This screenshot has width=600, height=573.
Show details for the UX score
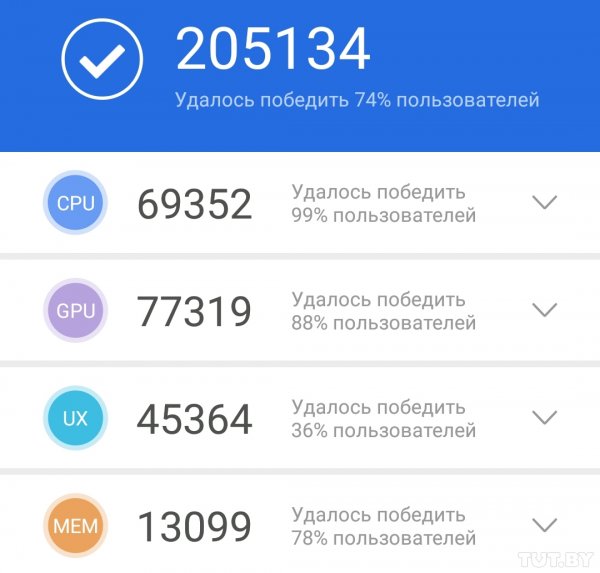pyautogui.click(x=544, y=417)
